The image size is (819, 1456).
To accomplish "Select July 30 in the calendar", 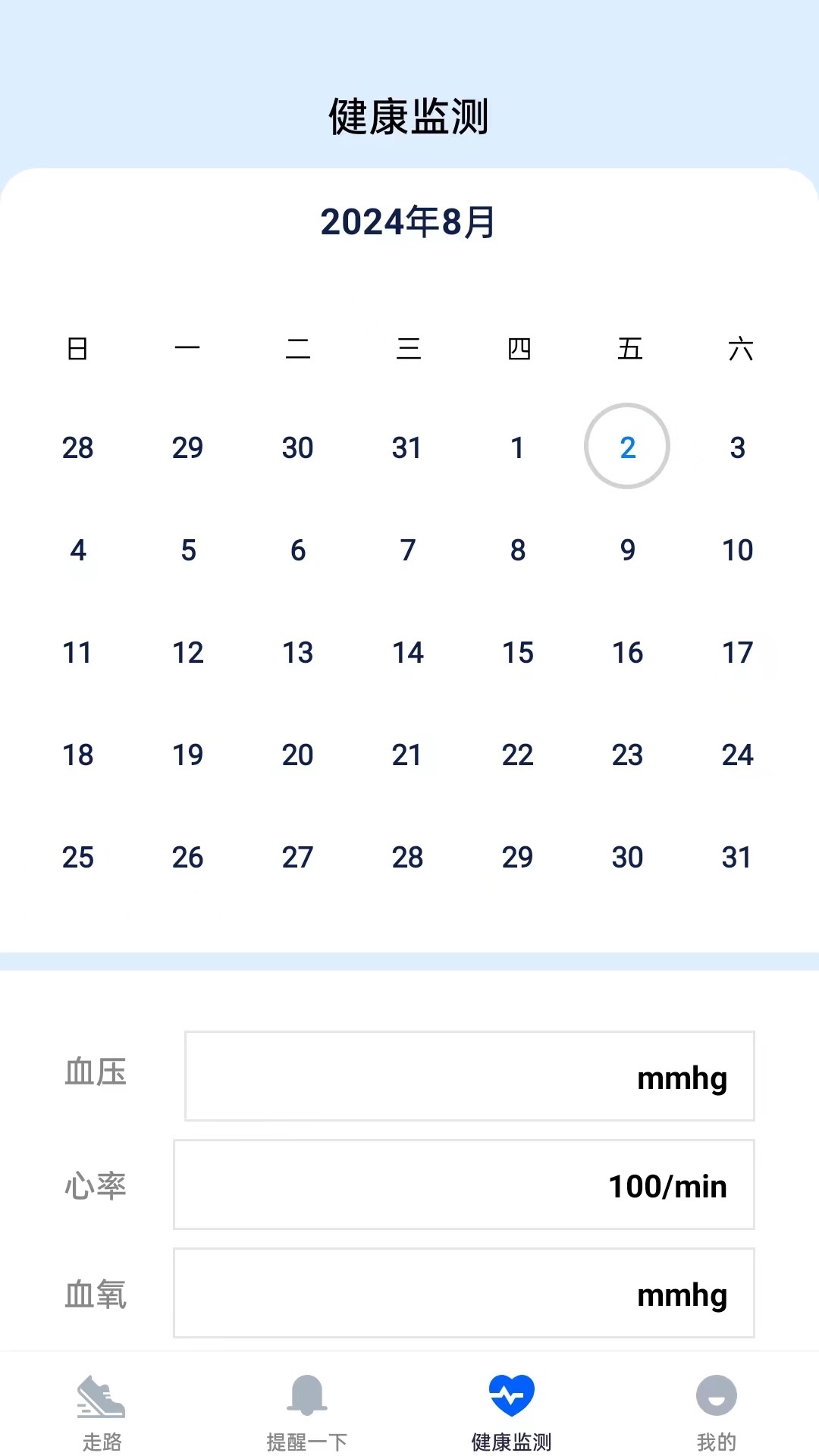I will pos(297,447).
